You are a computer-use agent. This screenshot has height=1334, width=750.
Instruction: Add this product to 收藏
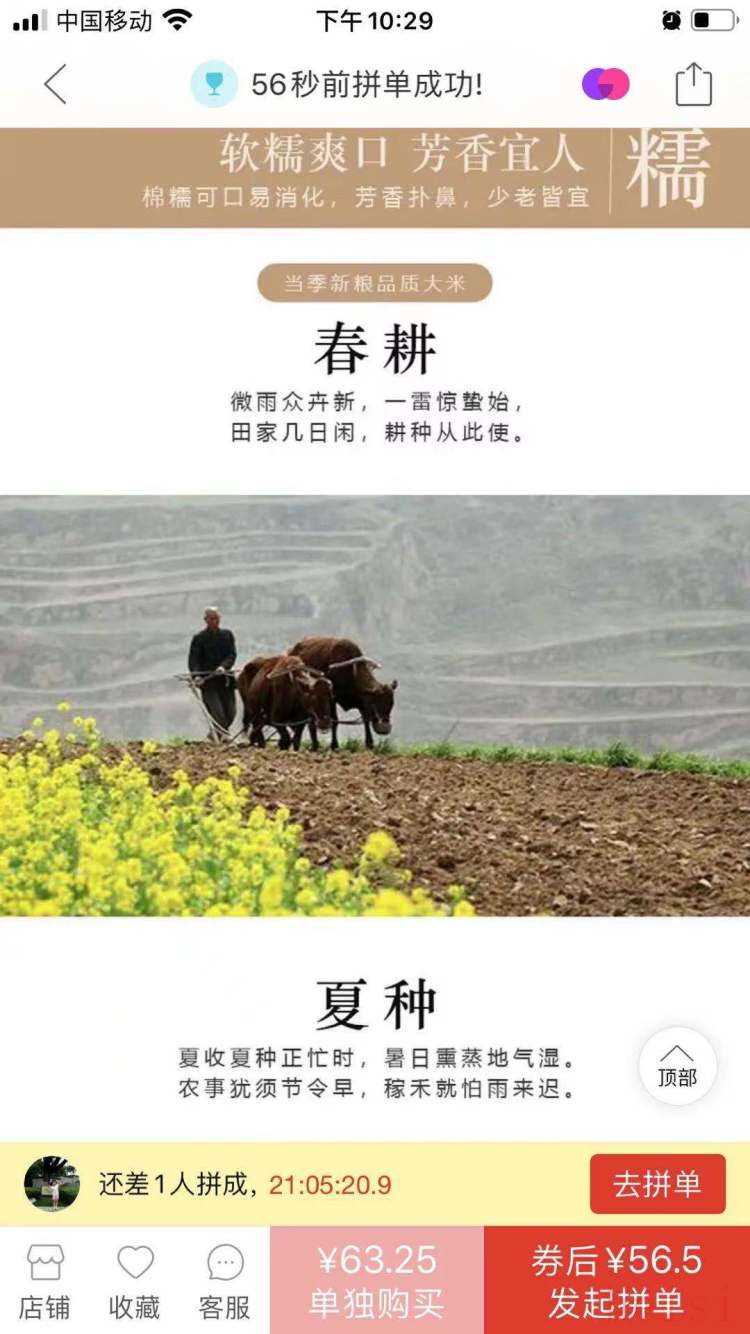point(135,1281)
